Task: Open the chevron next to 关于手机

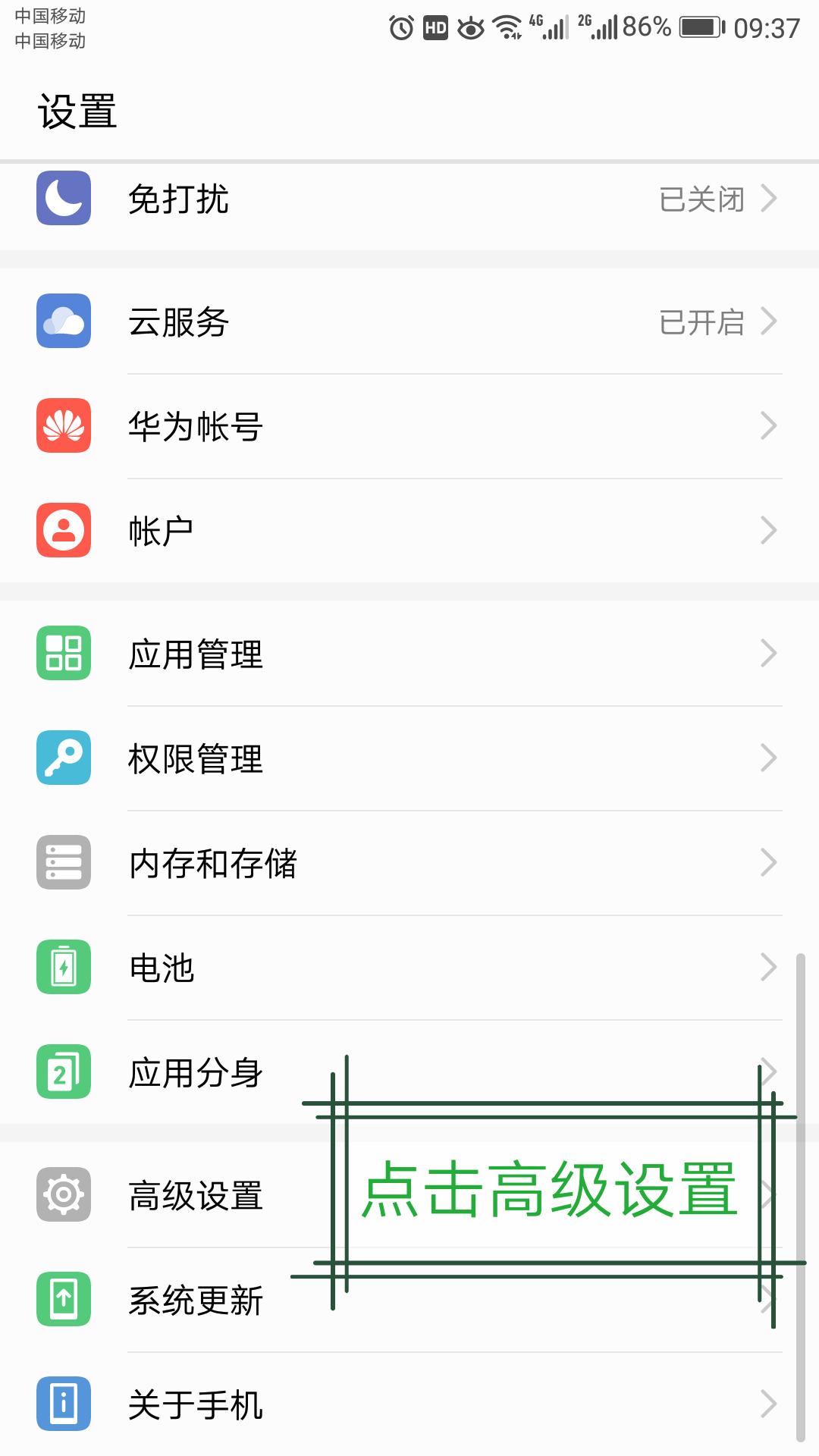Action: [x=769, y=1404]
